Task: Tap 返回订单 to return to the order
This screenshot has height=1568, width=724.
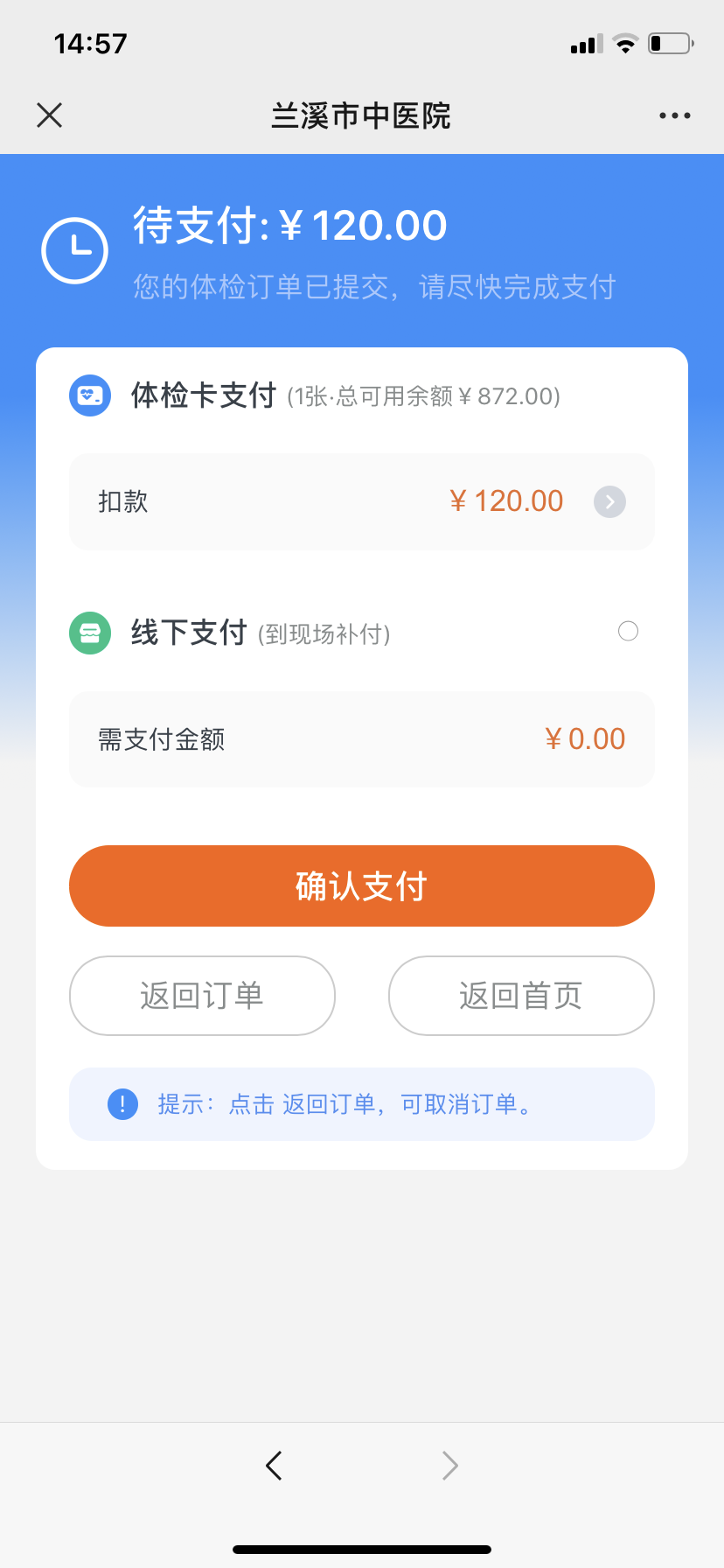Action: tap(202, 996)
